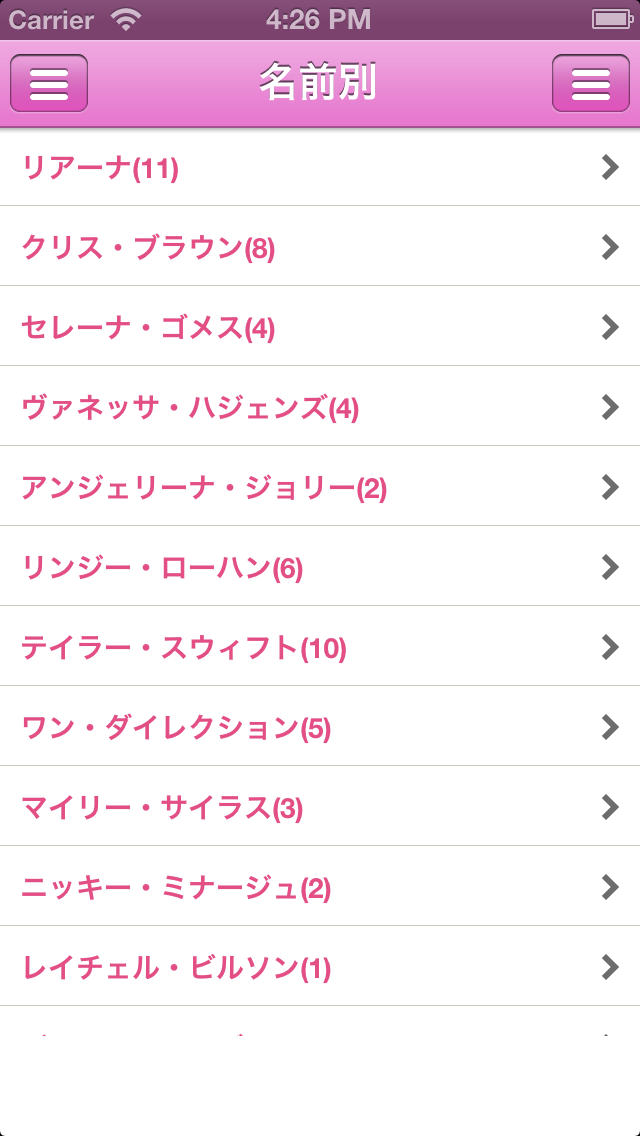Image resolution: width=640 pixels, height=1136 pixels.
Task: Select クリス・ブラウン(8) from the list
Action: [320, 247]
